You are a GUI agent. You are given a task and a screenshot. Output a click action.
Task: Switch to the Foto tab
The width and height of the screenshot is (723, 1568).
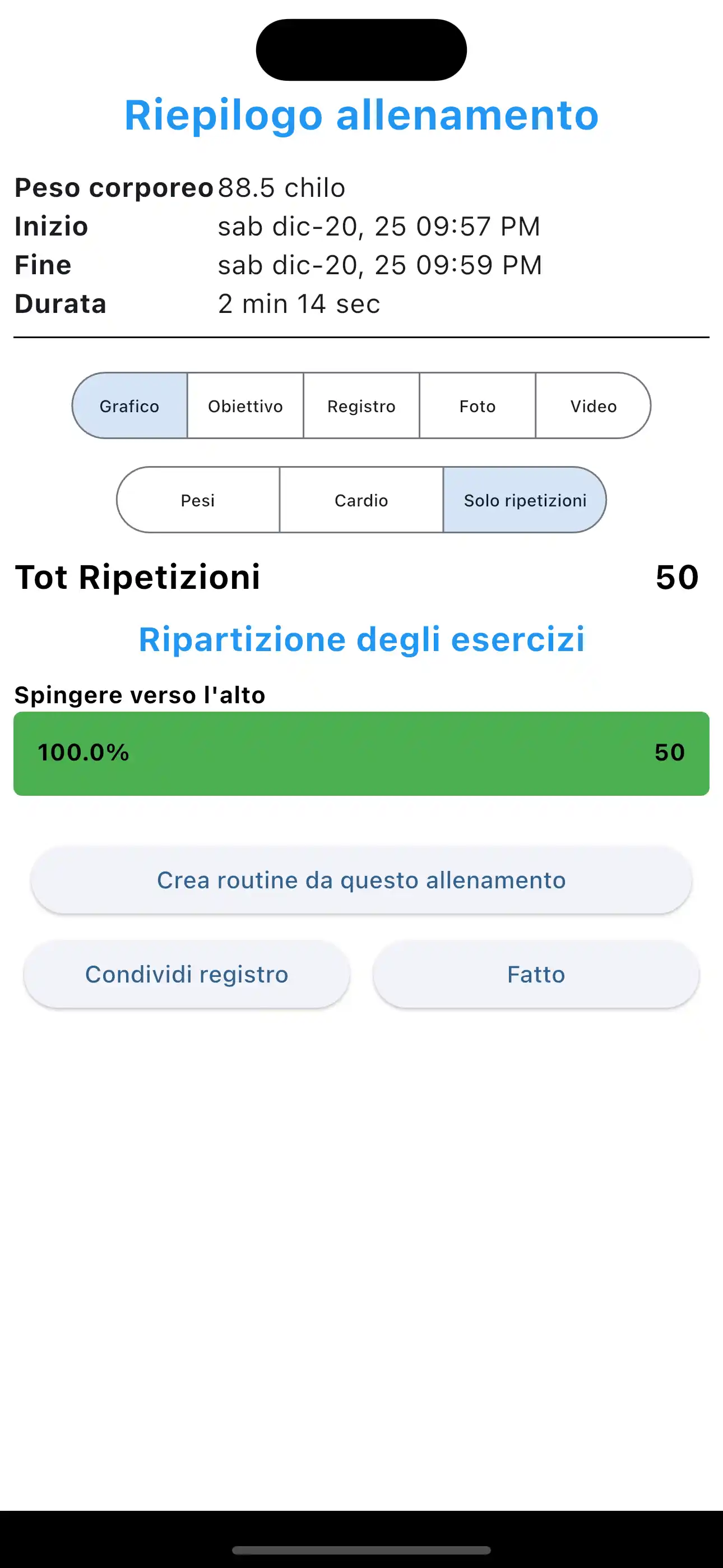[x=477, y=405]
